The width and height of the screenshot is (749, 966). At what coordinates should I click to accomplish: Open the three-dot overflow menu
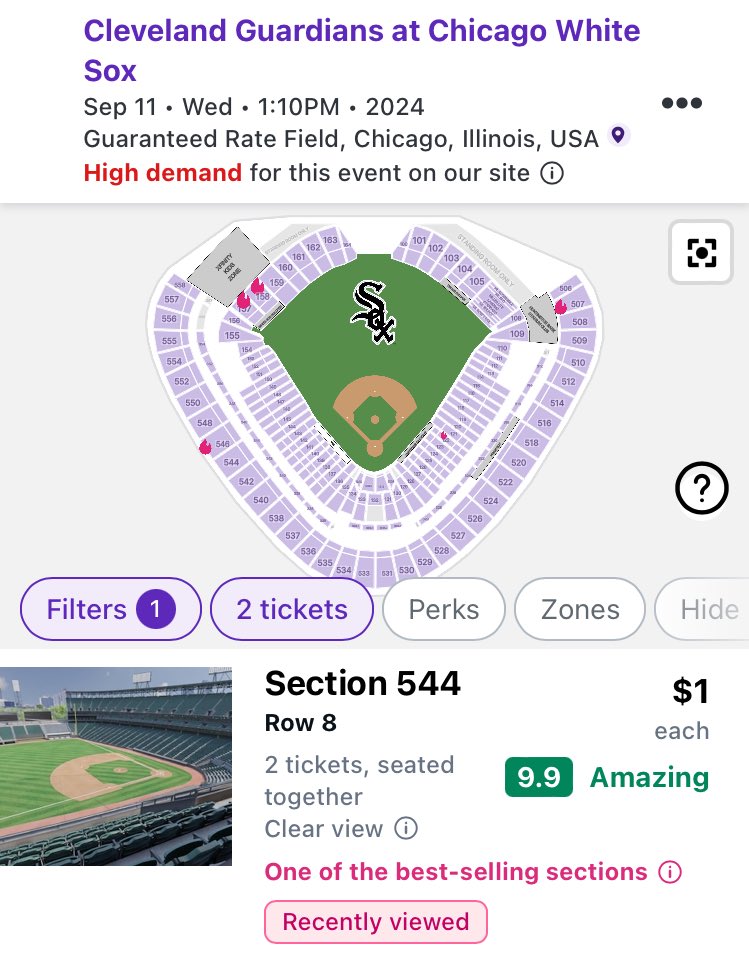pos(682,104)
